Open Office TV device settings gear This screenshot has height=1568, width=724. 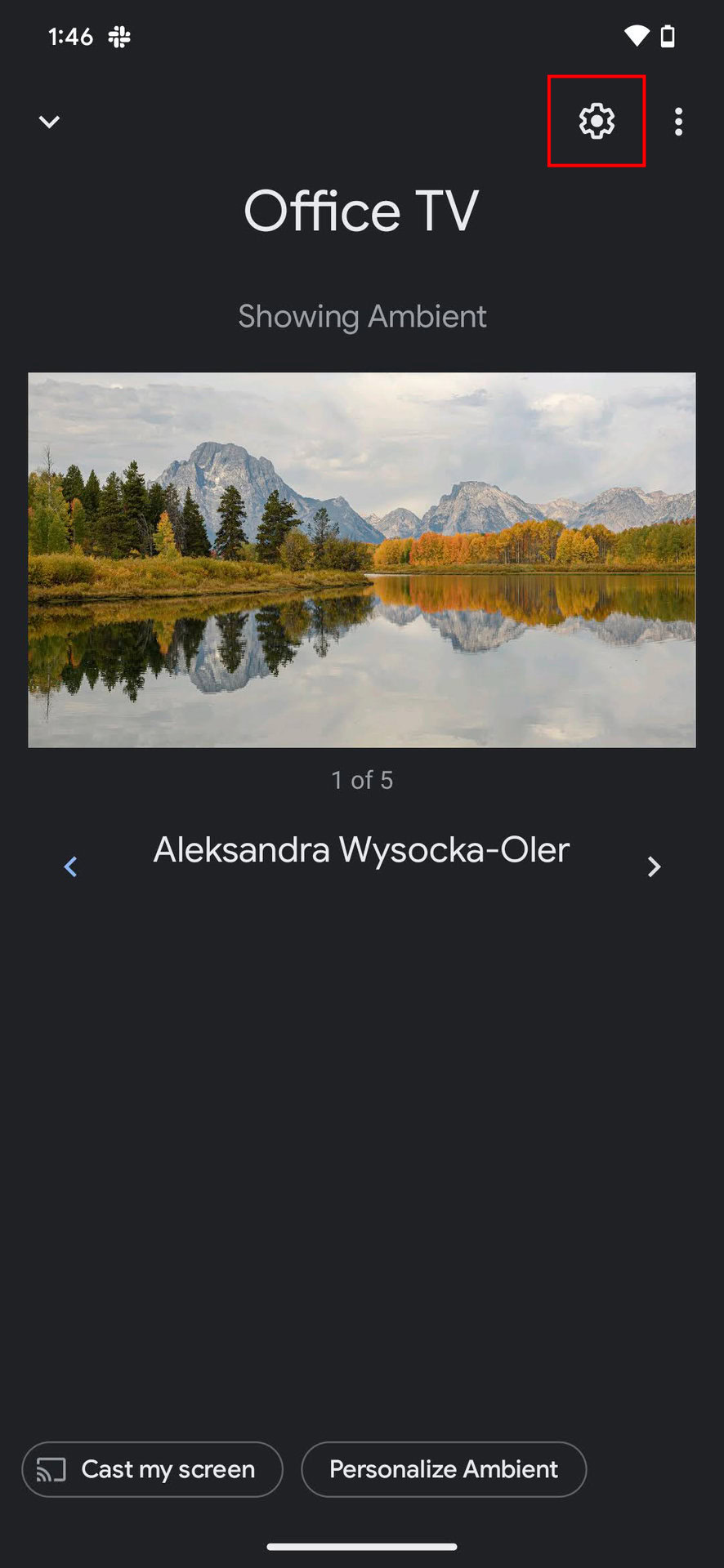coord(597,121)
